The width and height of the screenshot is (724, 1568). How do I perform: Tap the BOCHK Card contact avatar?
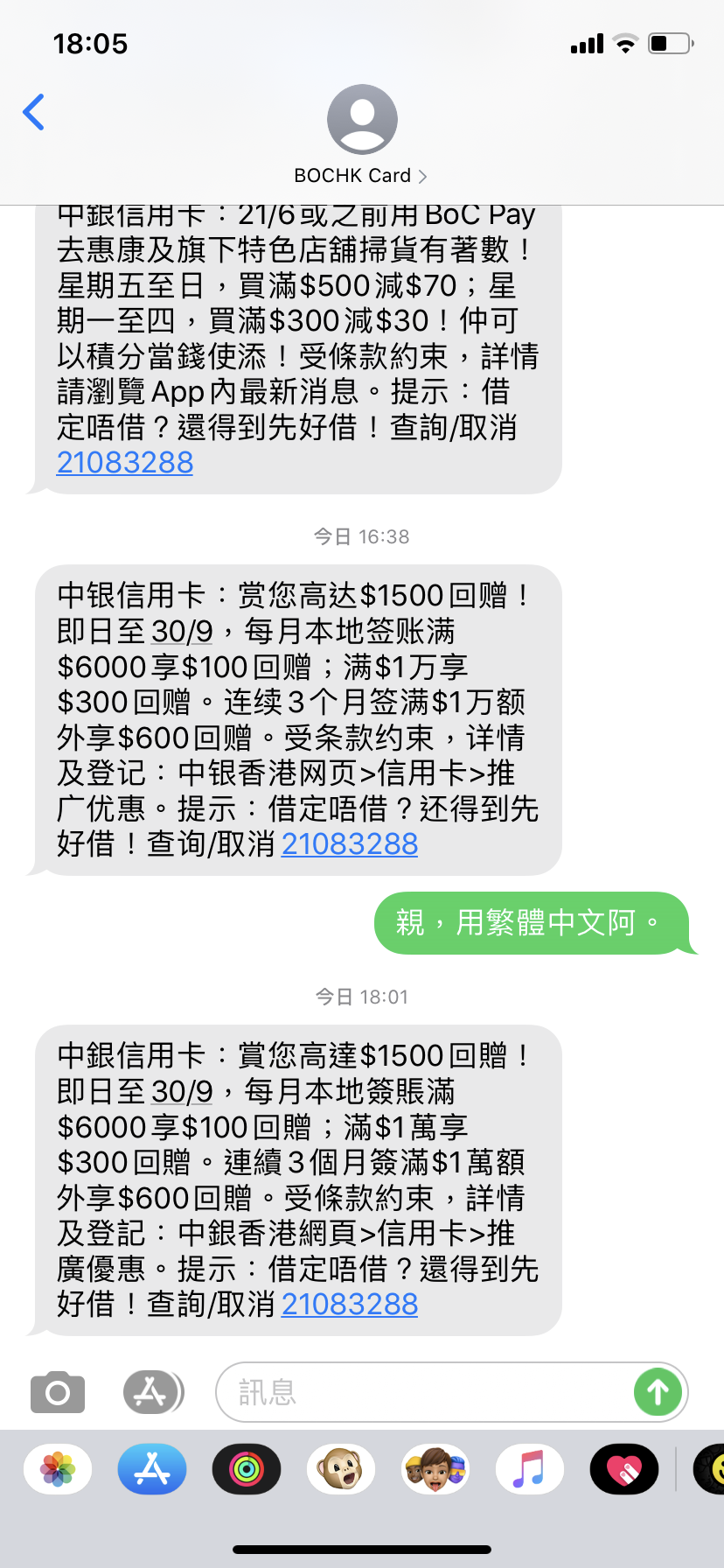(x=361, y=119)
